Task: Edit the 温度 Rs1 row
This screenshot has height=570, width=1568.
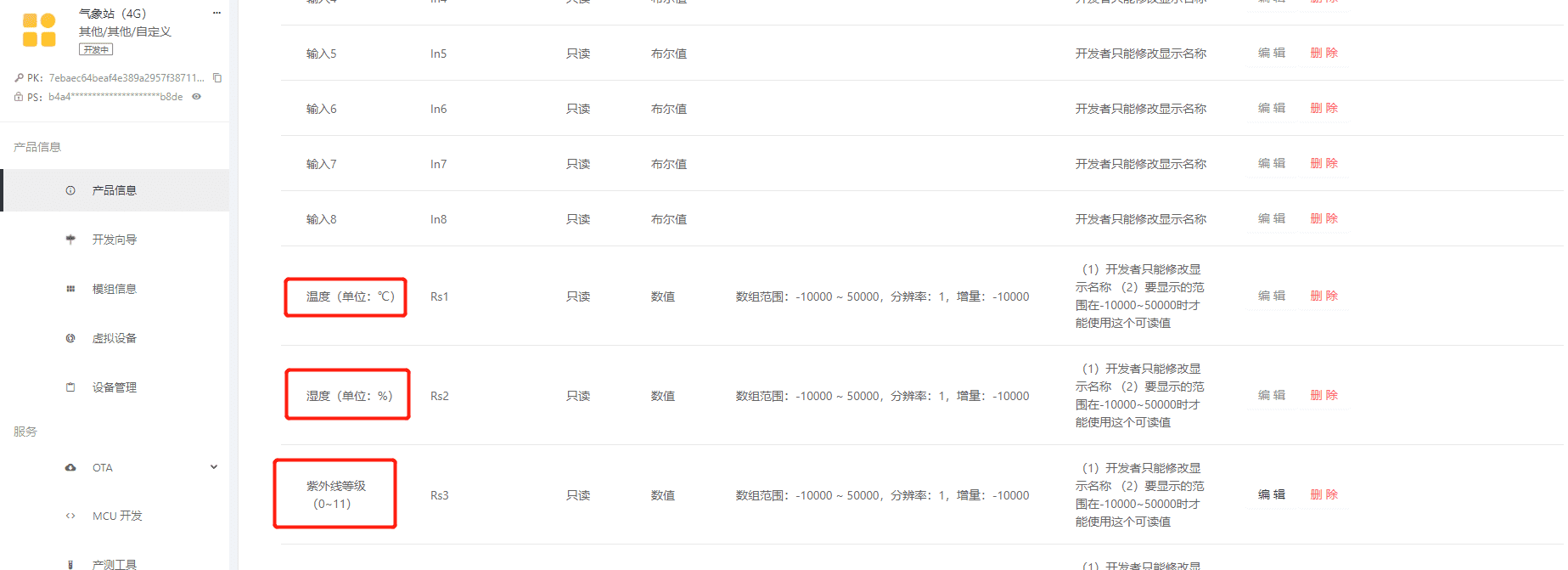Action: tap(1271, 296)
